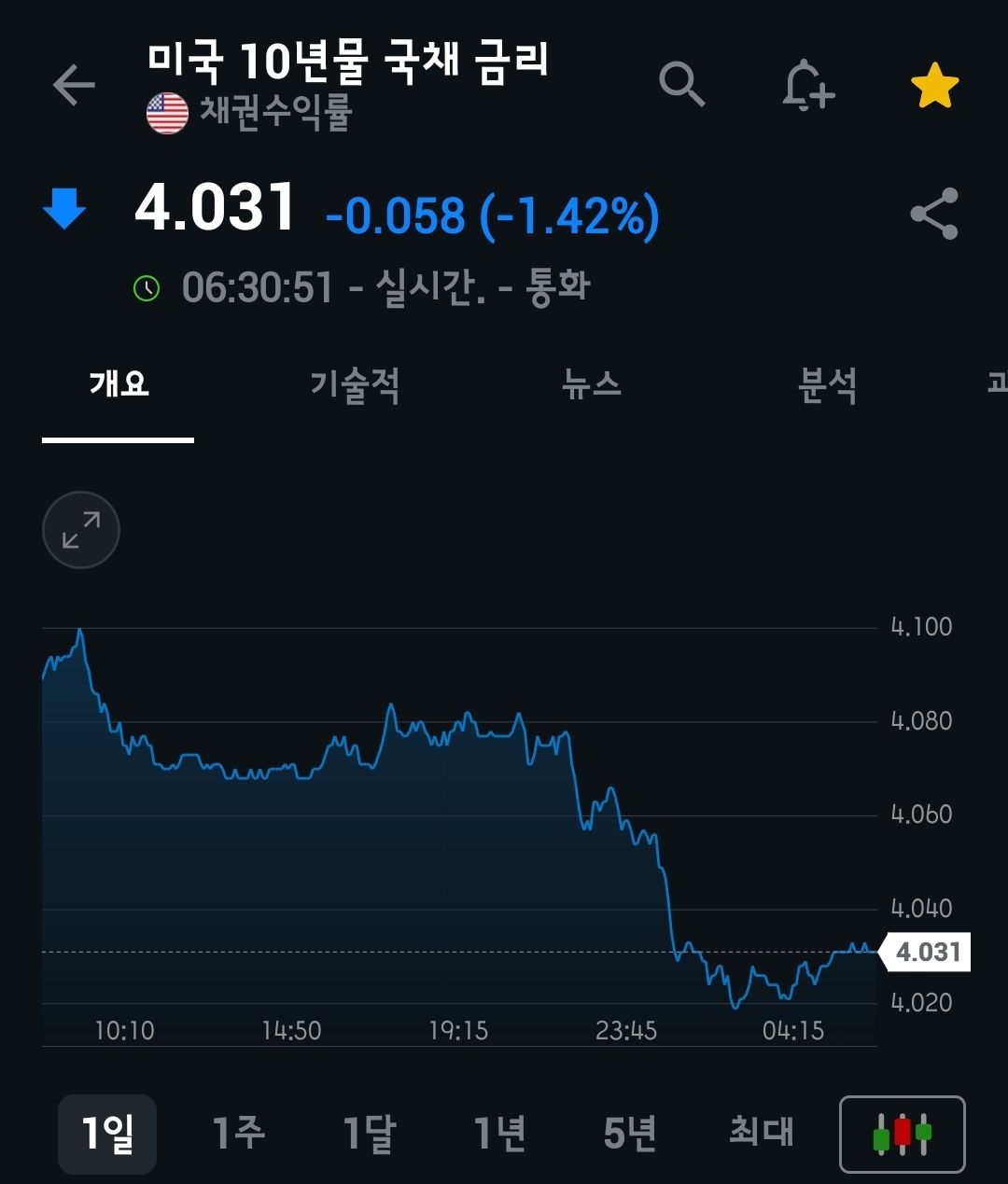
Task: Open the 뉴스 tab
Action: coord(592,384)
